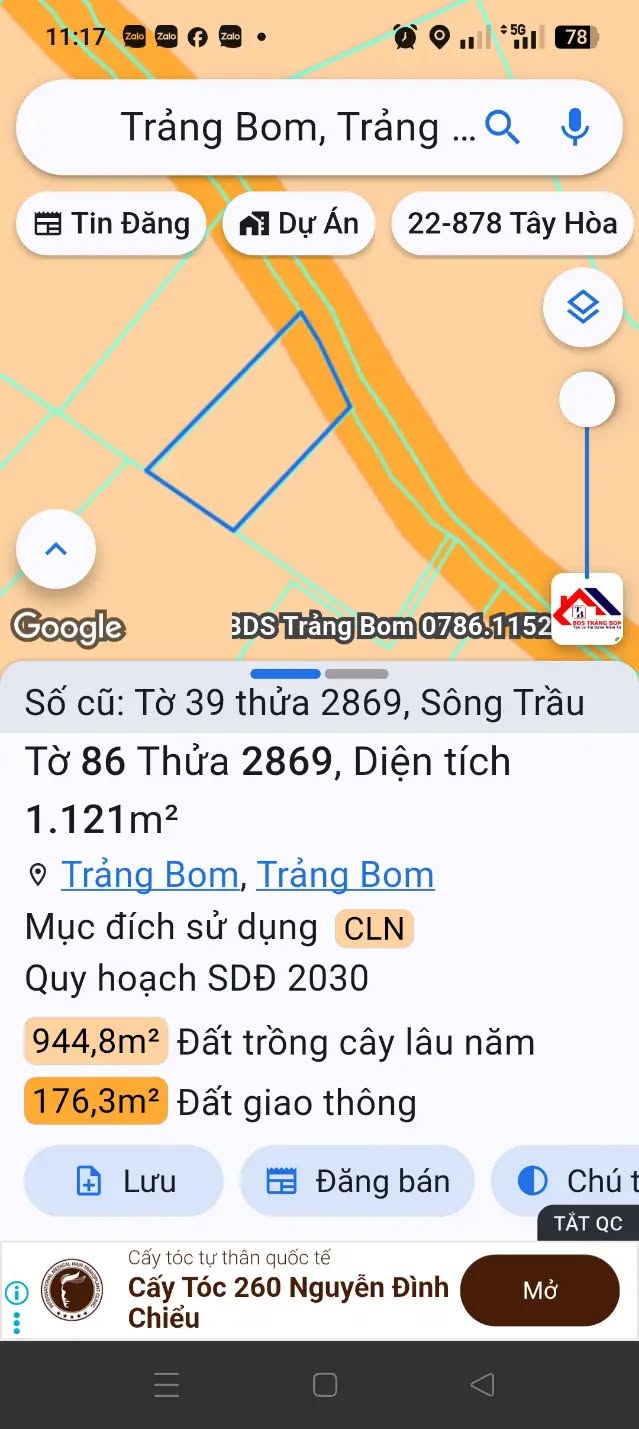639x1429 pixels.
Task: Open the ad info icon
Action: 16,1292
